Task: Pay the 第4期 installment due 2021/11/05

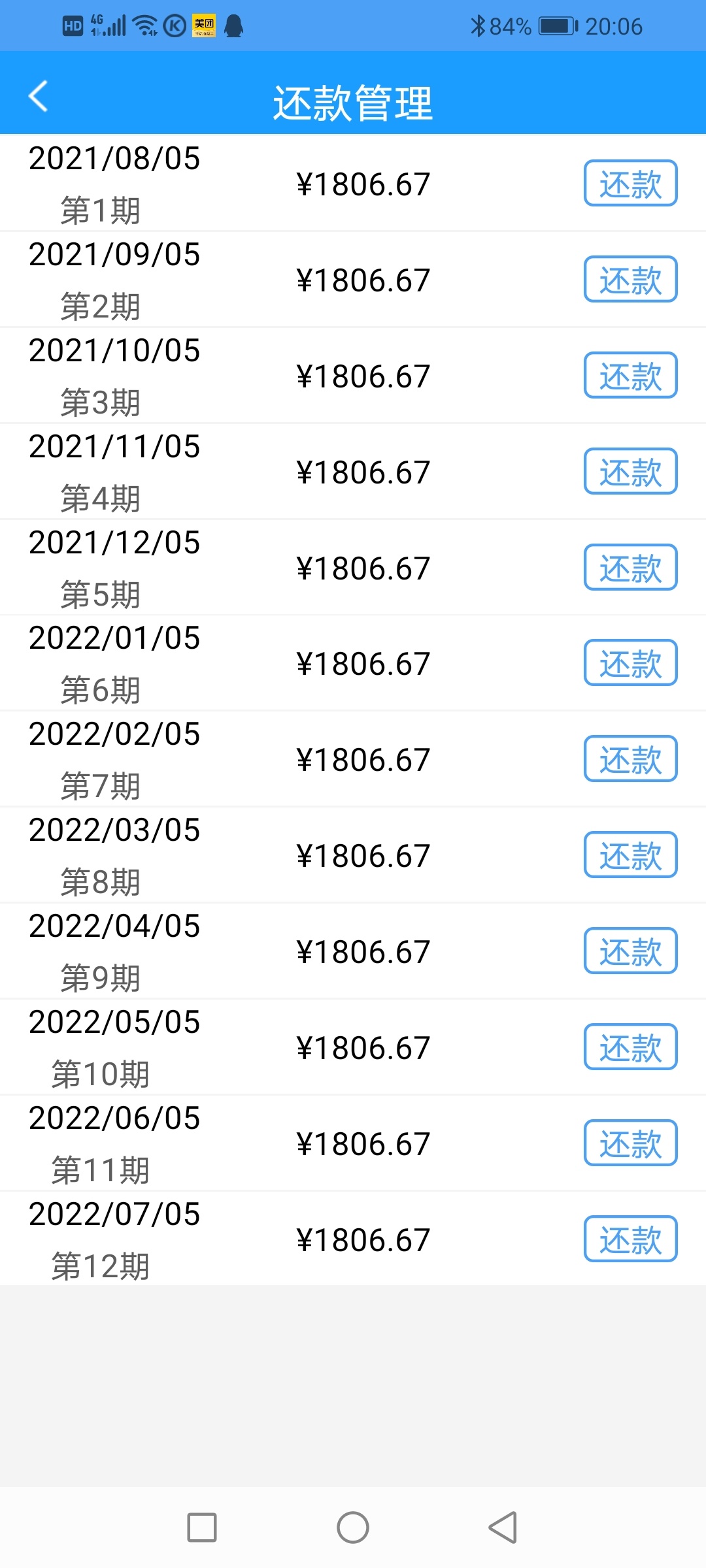Action: click(630, 472)
